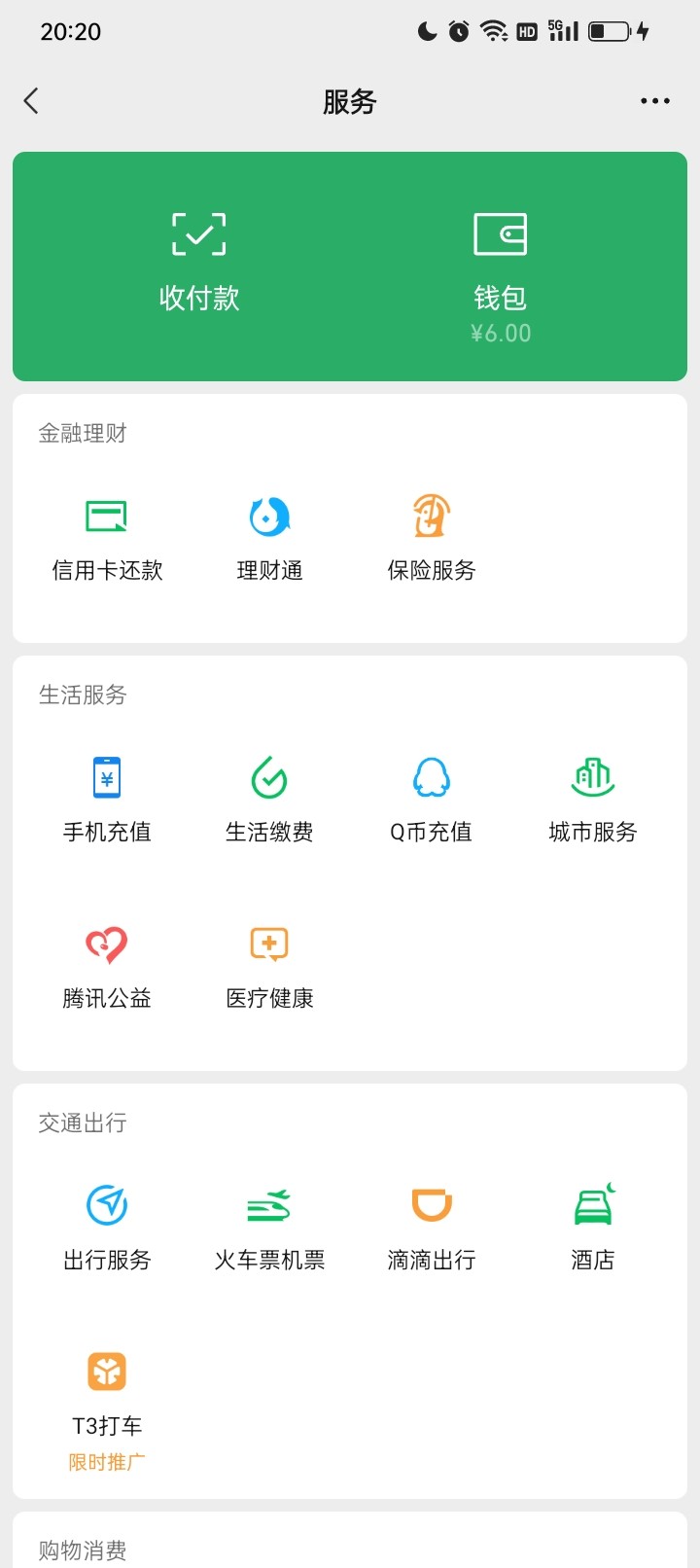700x1568 pixels.
Task: Check wallet balance ¥6.00
Action: pyautogui.click(x=501, y=333)
